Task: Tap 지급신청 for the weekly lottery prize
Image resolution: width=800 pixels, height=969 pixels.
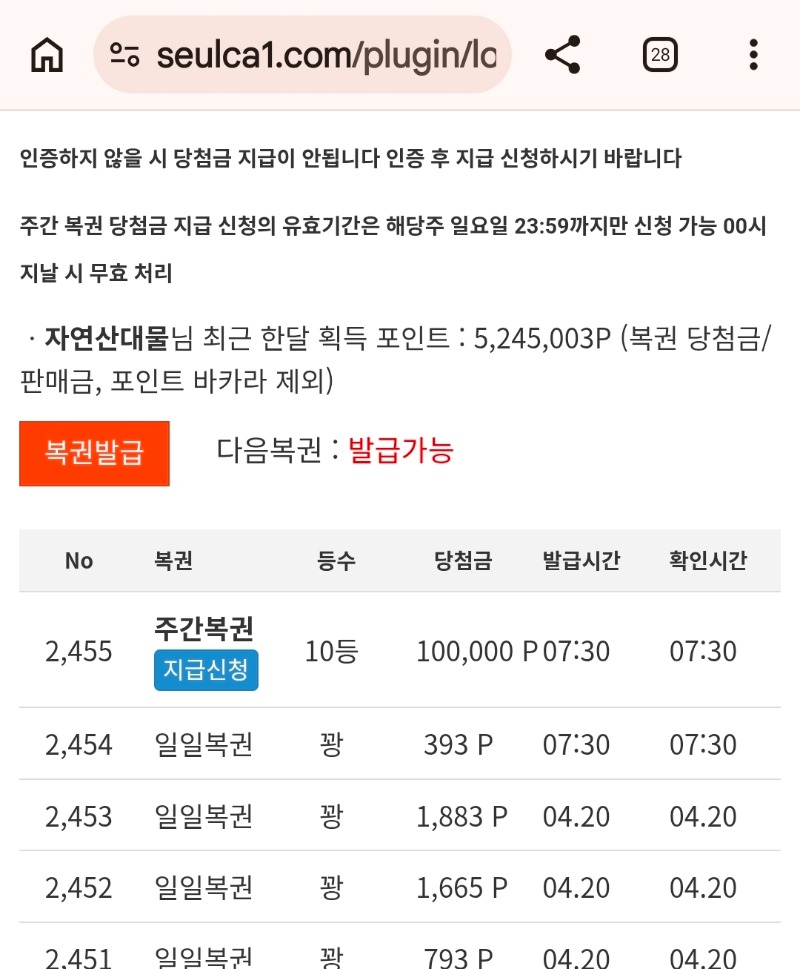Action: [x=206, y=670]
